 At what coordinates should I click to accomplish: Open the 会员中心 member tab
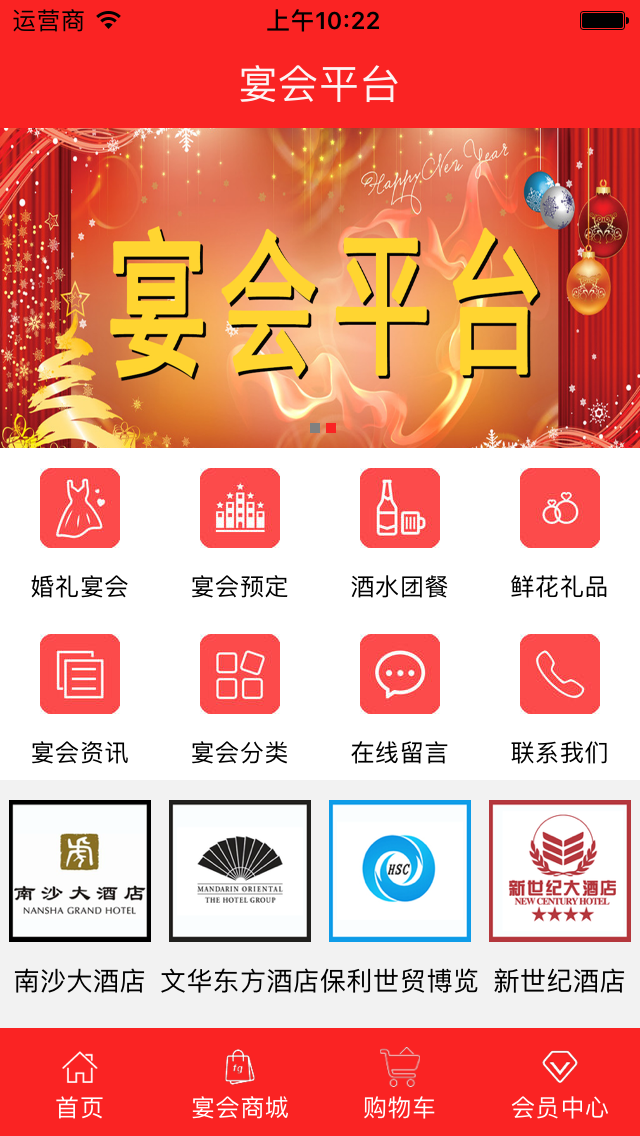pyautogui.click(x=560, y=1083)
